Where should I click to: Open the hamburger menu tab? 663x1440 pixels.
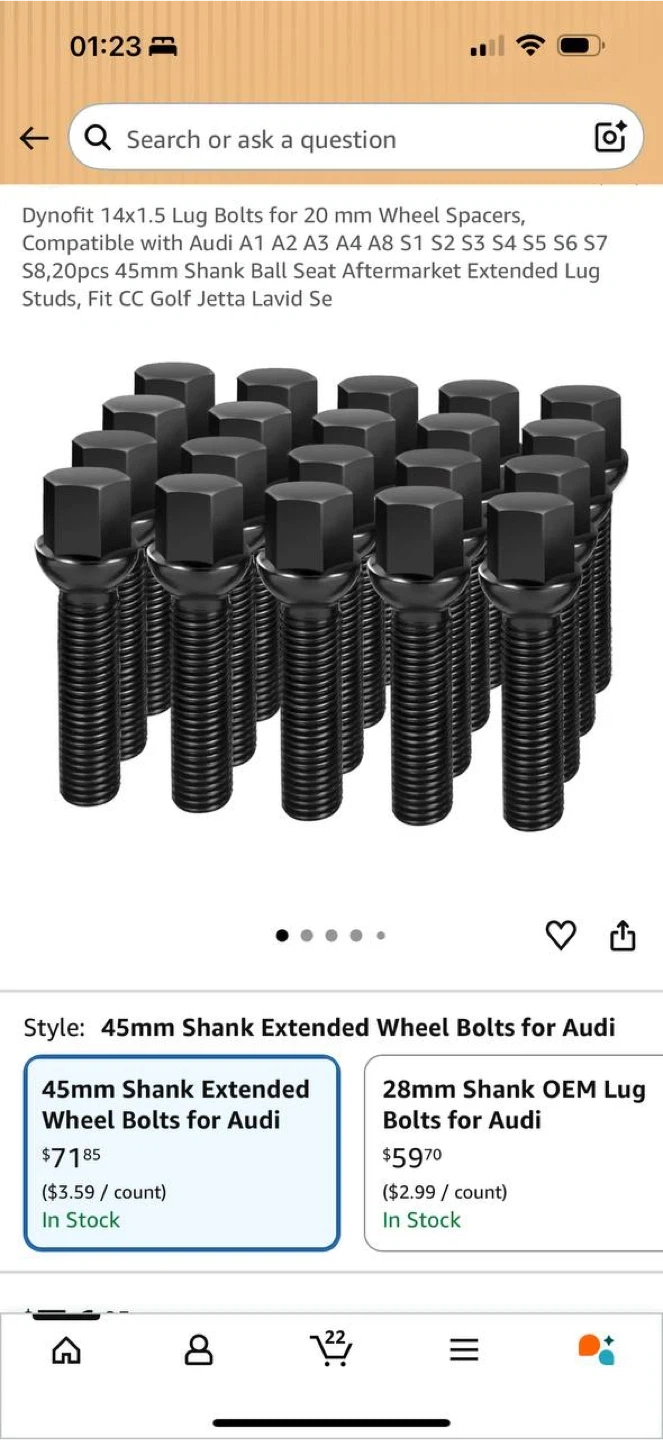[463, 1350]
